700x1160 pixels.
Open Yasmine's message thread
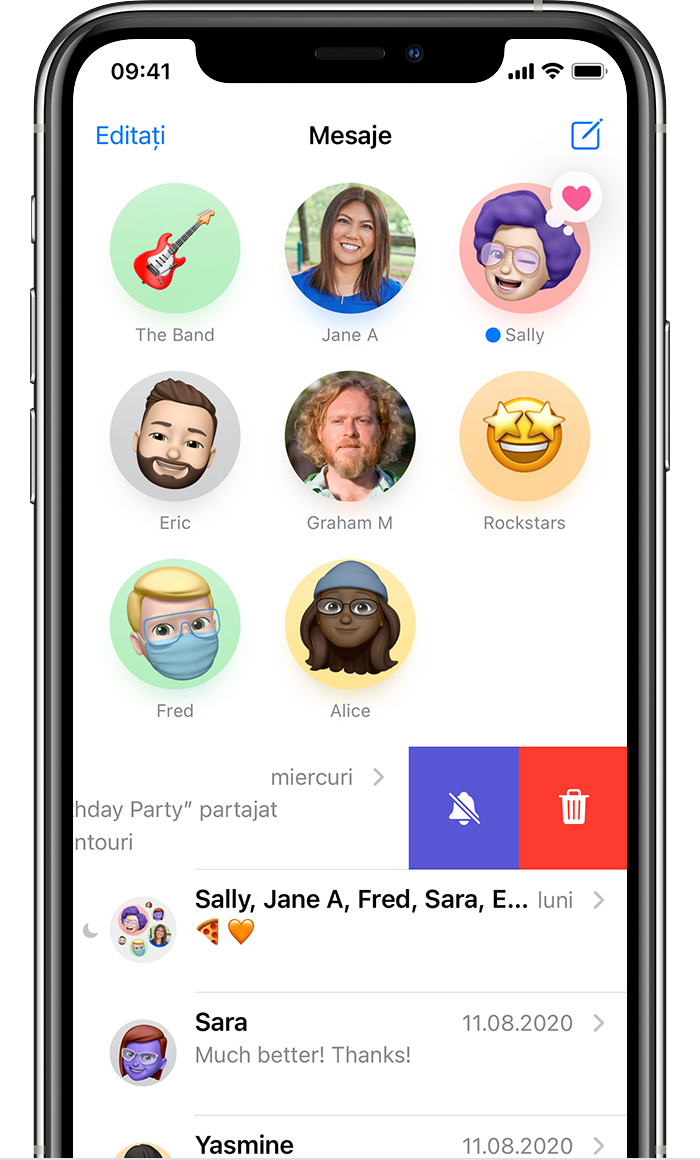350,1138
